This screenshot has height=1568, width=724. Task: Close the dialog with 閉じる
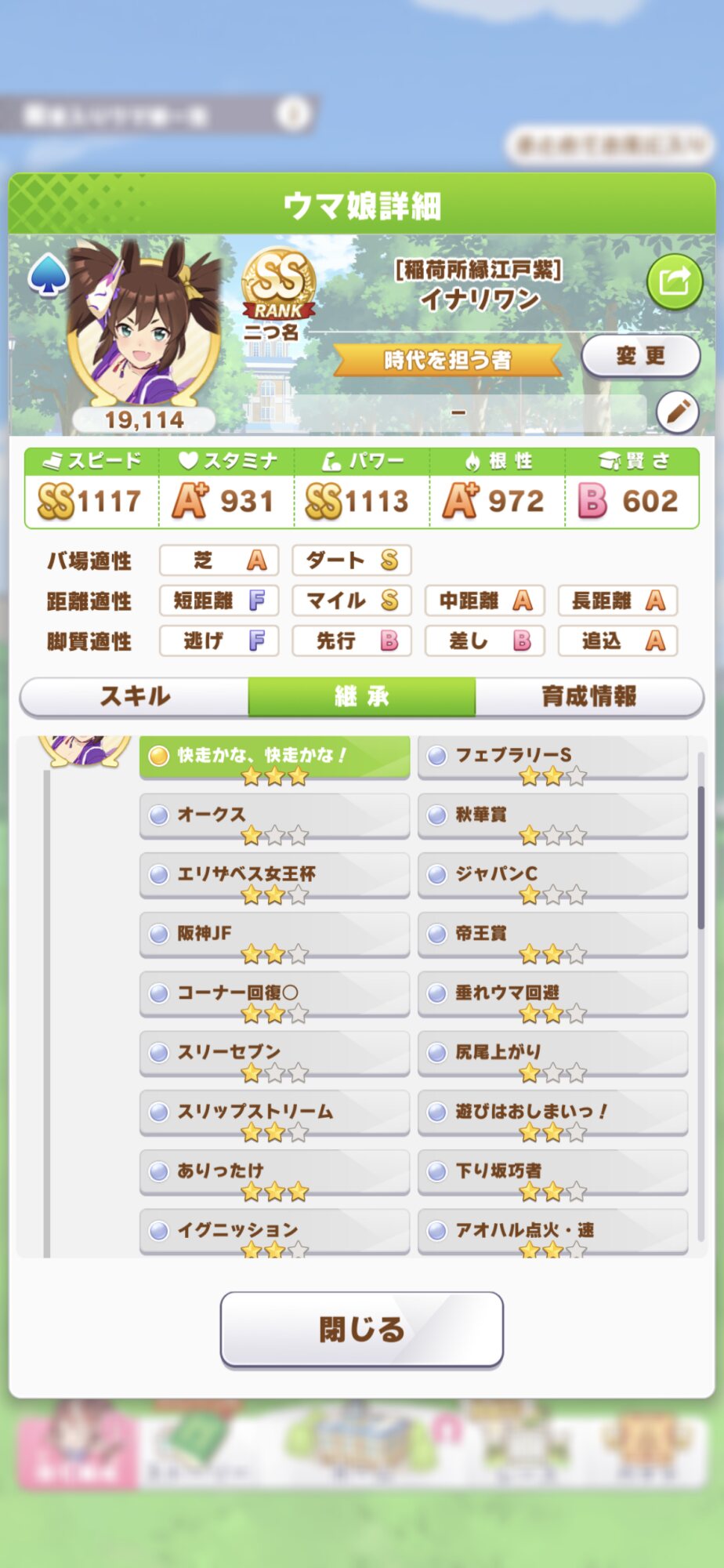pos(362,1329)
